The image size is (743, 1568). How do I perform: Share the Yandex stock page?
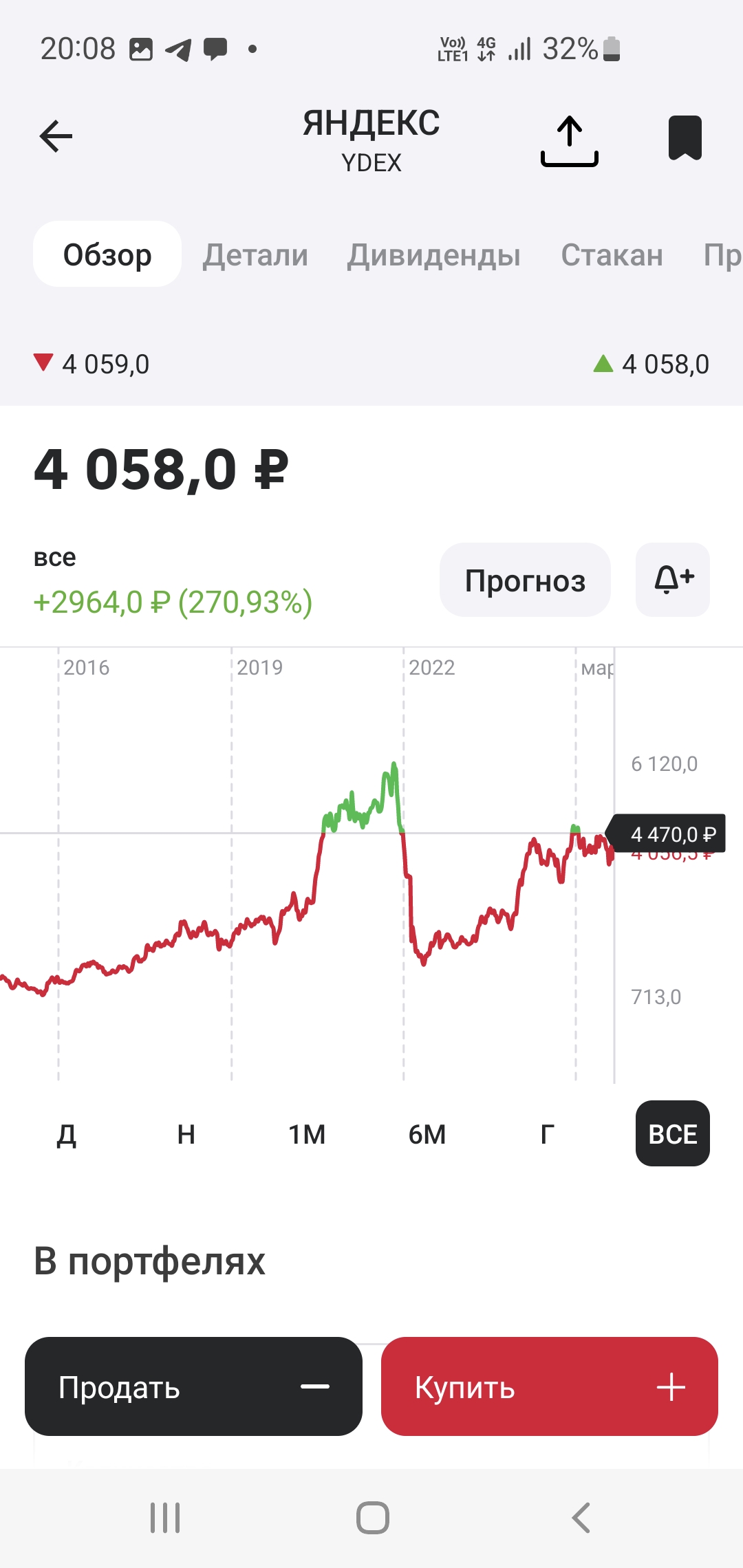coord(569,140)
